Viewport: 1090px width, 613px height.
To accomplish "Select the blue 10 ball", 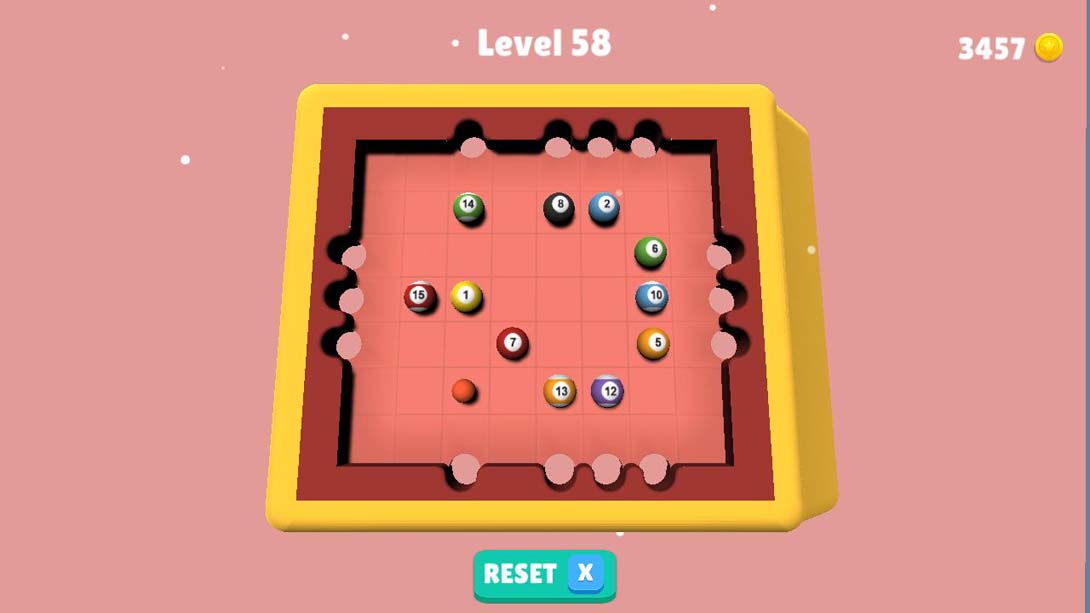I will click(x=652, y=297).
